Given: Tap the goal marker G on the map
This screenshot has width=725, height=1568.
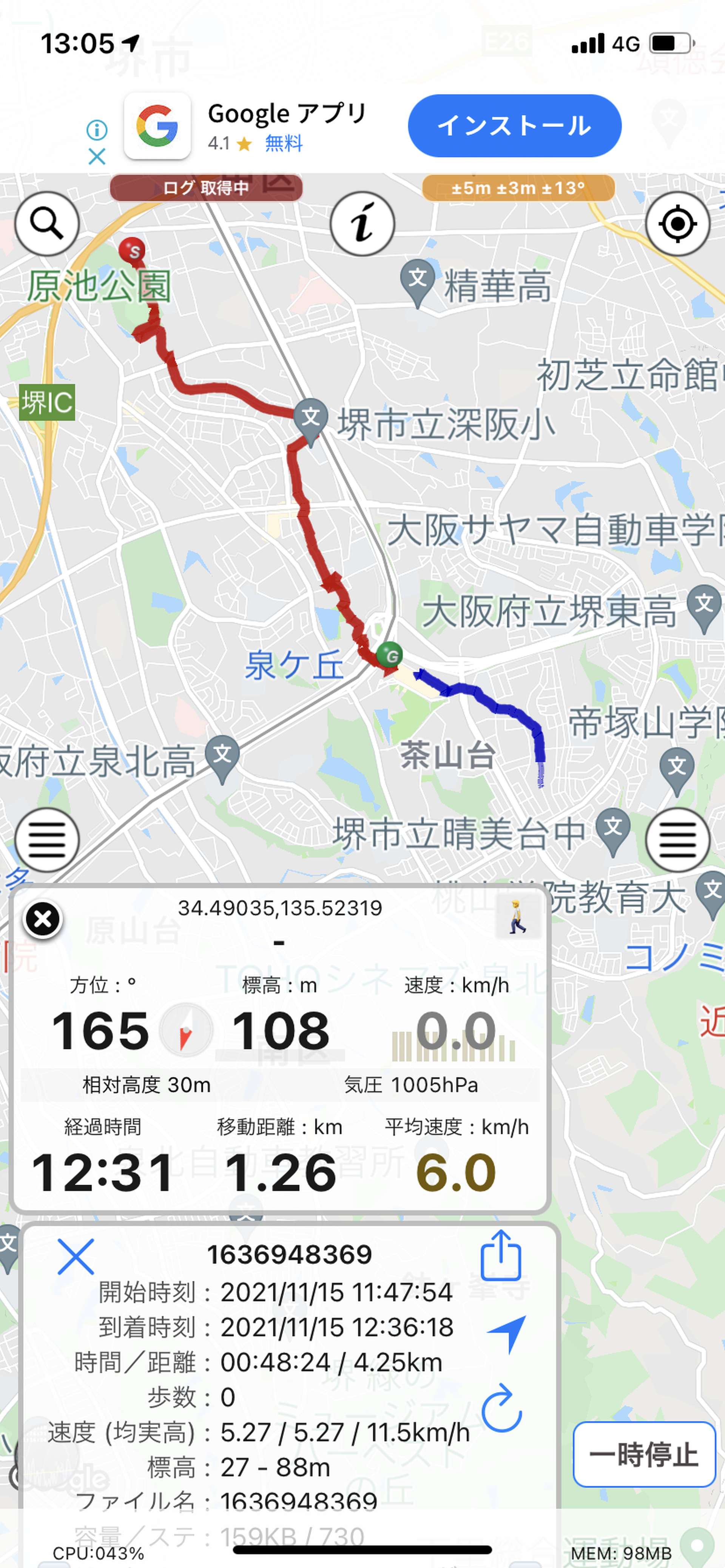Looking at the screenshot, I should (389, 656).
